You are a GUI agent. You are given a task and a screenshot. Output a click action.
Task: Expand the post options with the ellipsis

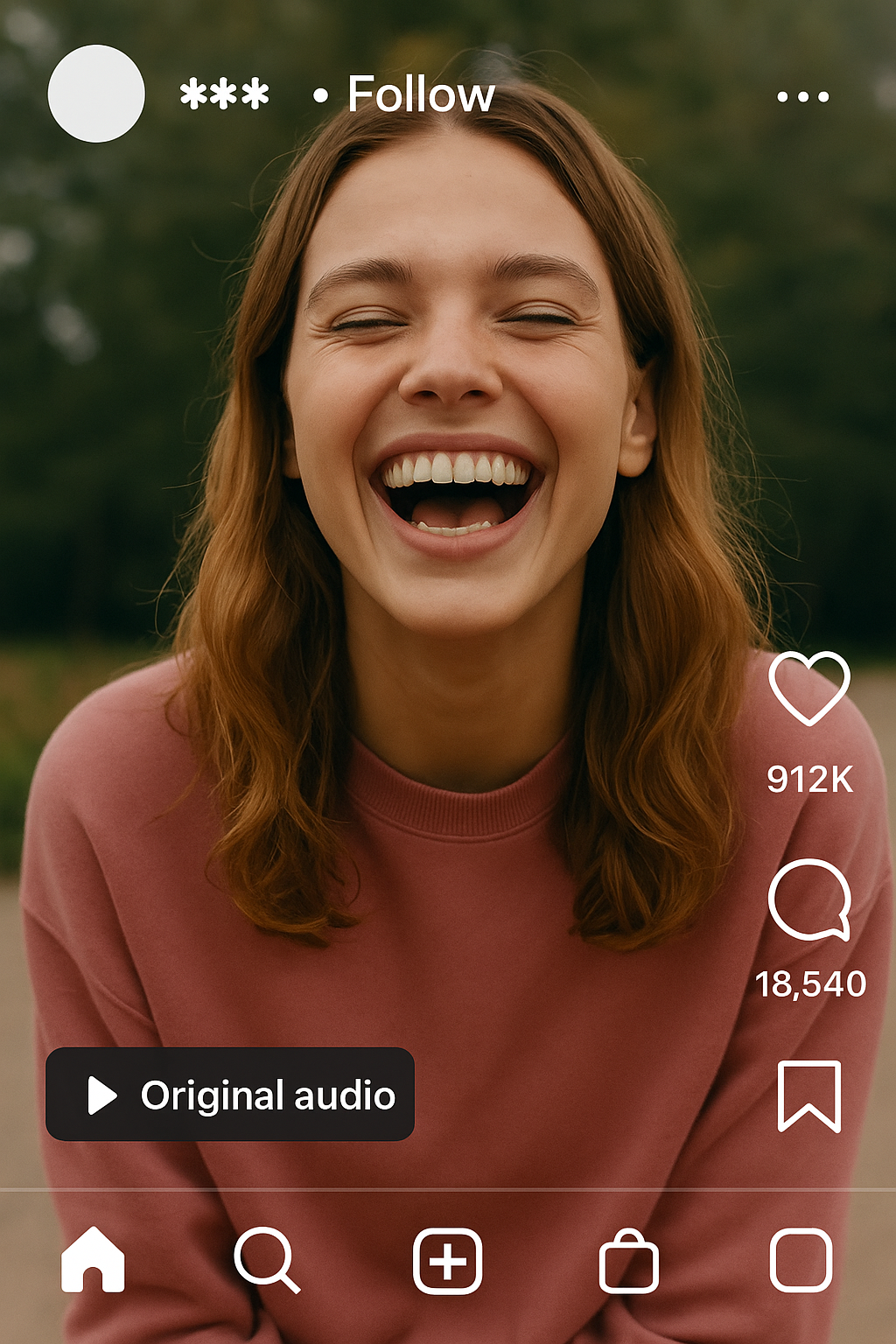coord(802,96)
